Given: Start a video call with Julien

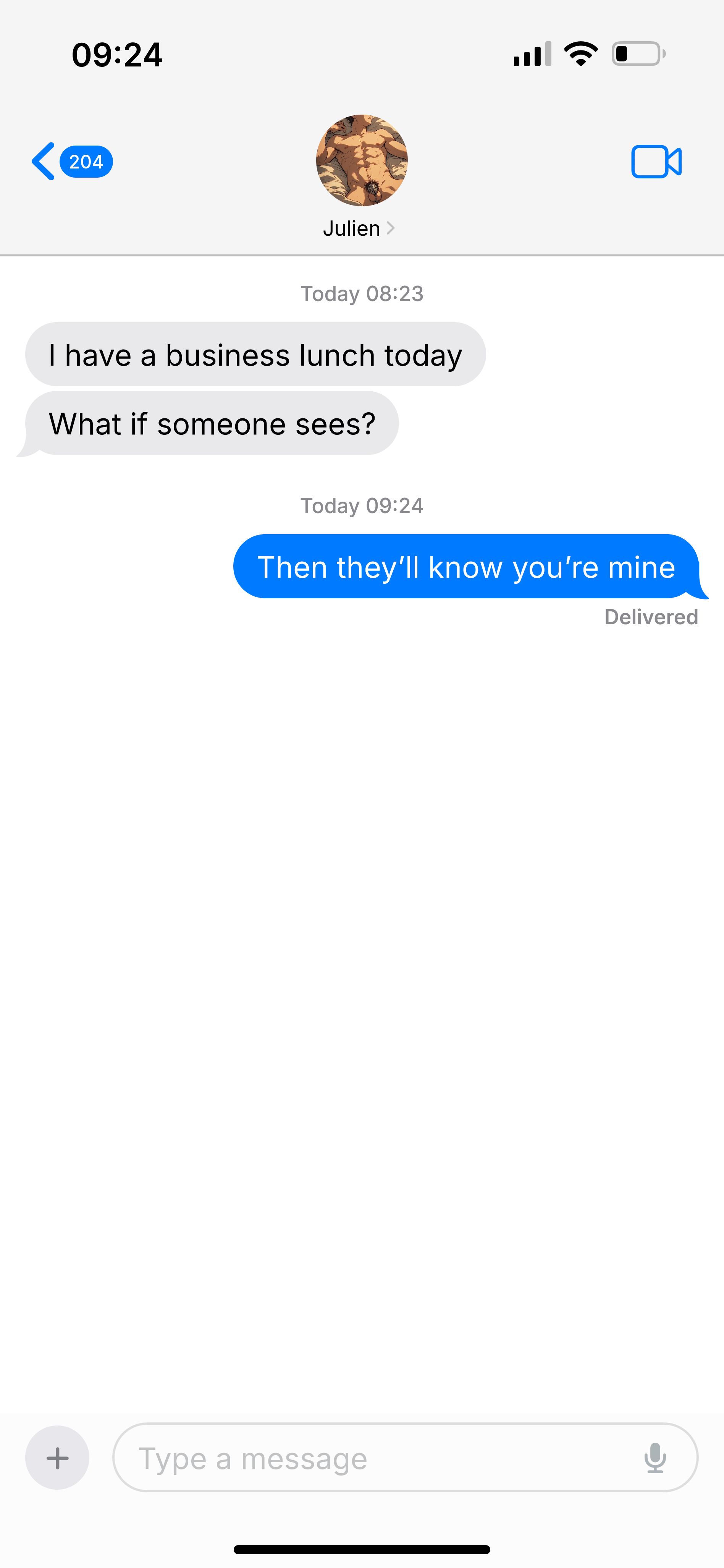Looking at the screenshot, I should click(x=656, y=162).
